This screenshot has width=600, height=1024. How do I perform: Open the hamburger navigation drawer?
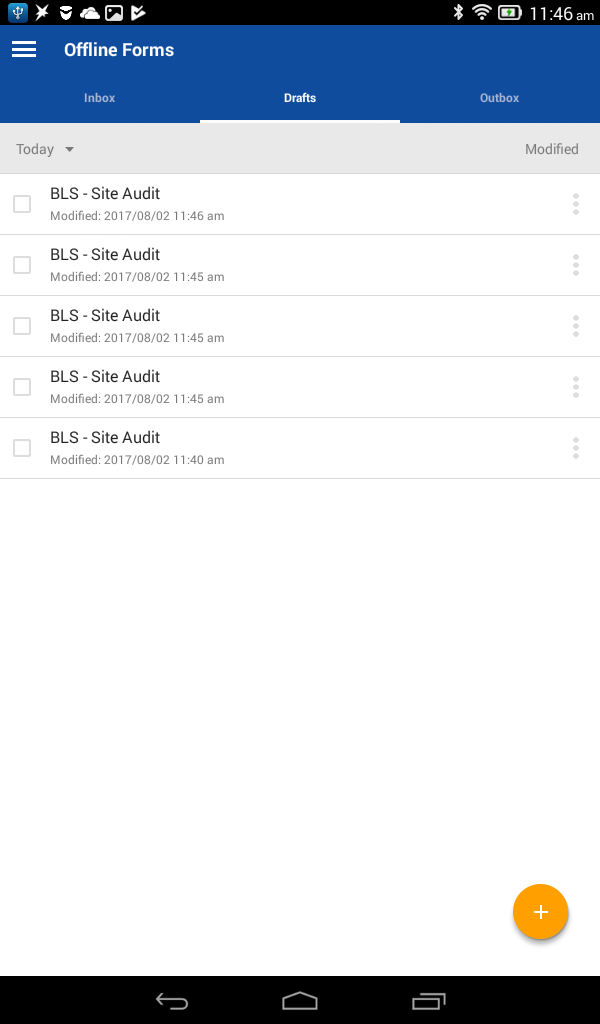pos(24,50)
